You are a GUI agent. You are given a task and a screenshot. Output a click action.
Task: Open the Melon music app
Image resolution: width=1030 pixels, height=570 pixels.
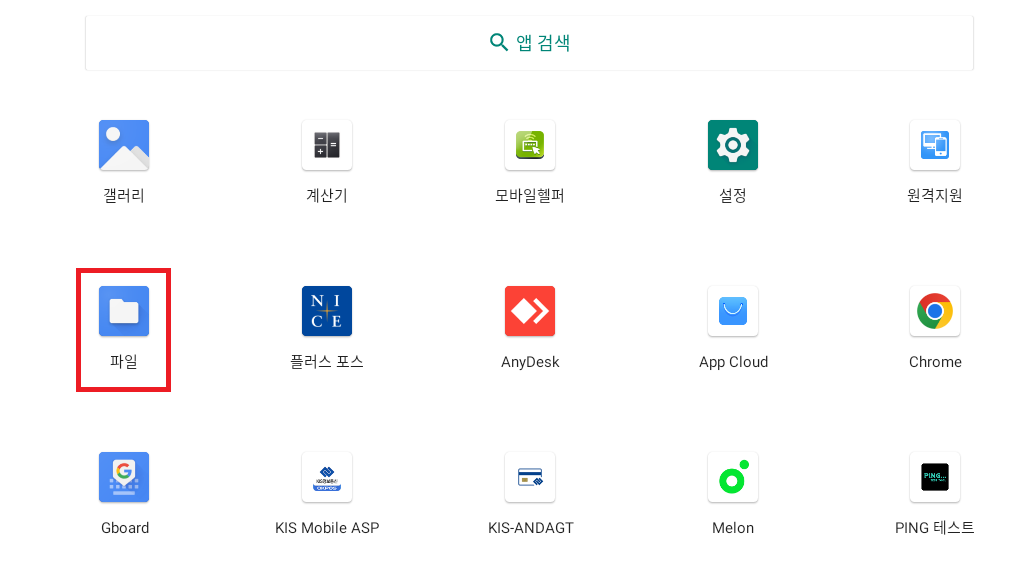point(733,478)
